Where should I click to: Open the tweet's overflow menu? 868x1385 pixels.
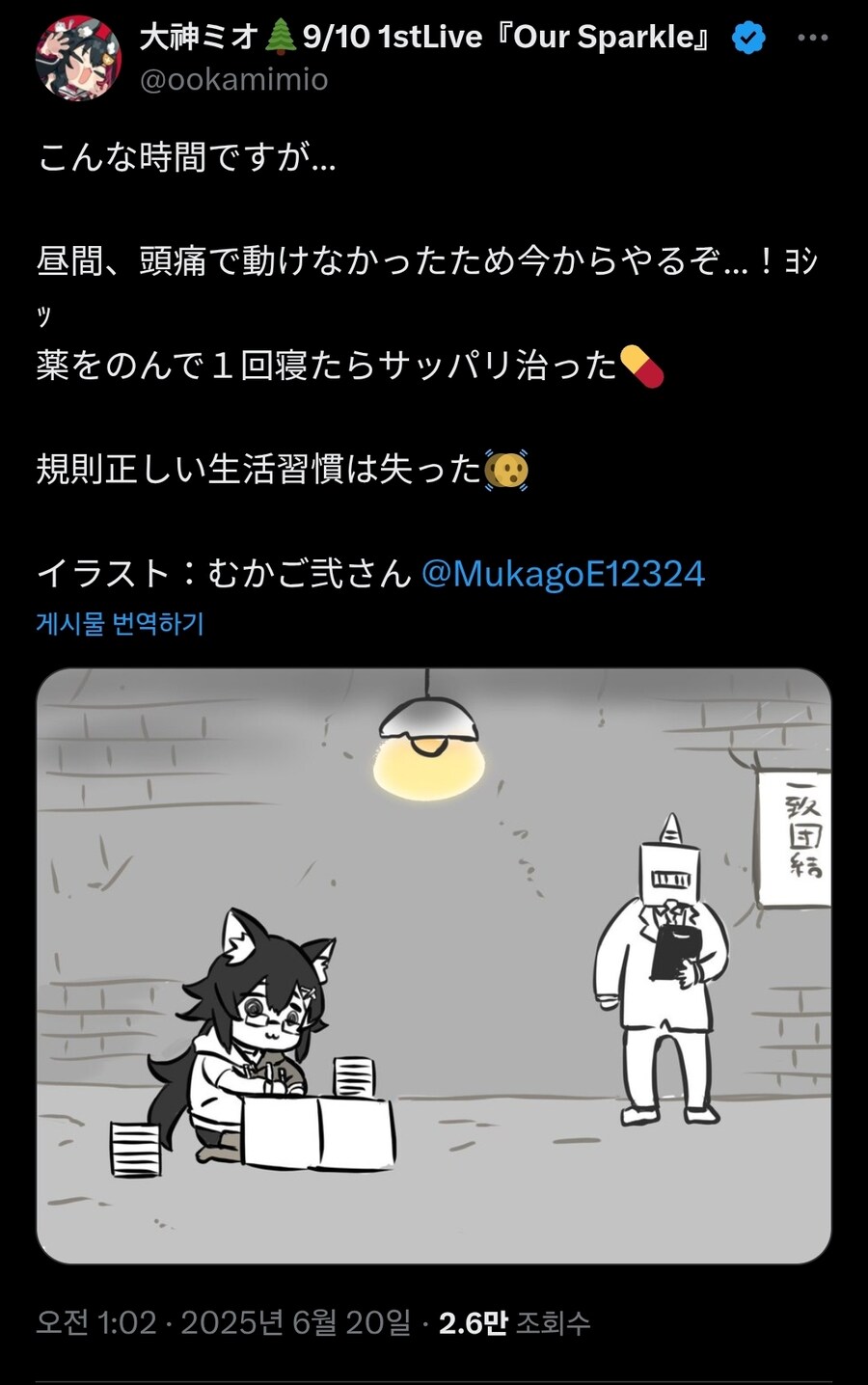tap(813, 39)
